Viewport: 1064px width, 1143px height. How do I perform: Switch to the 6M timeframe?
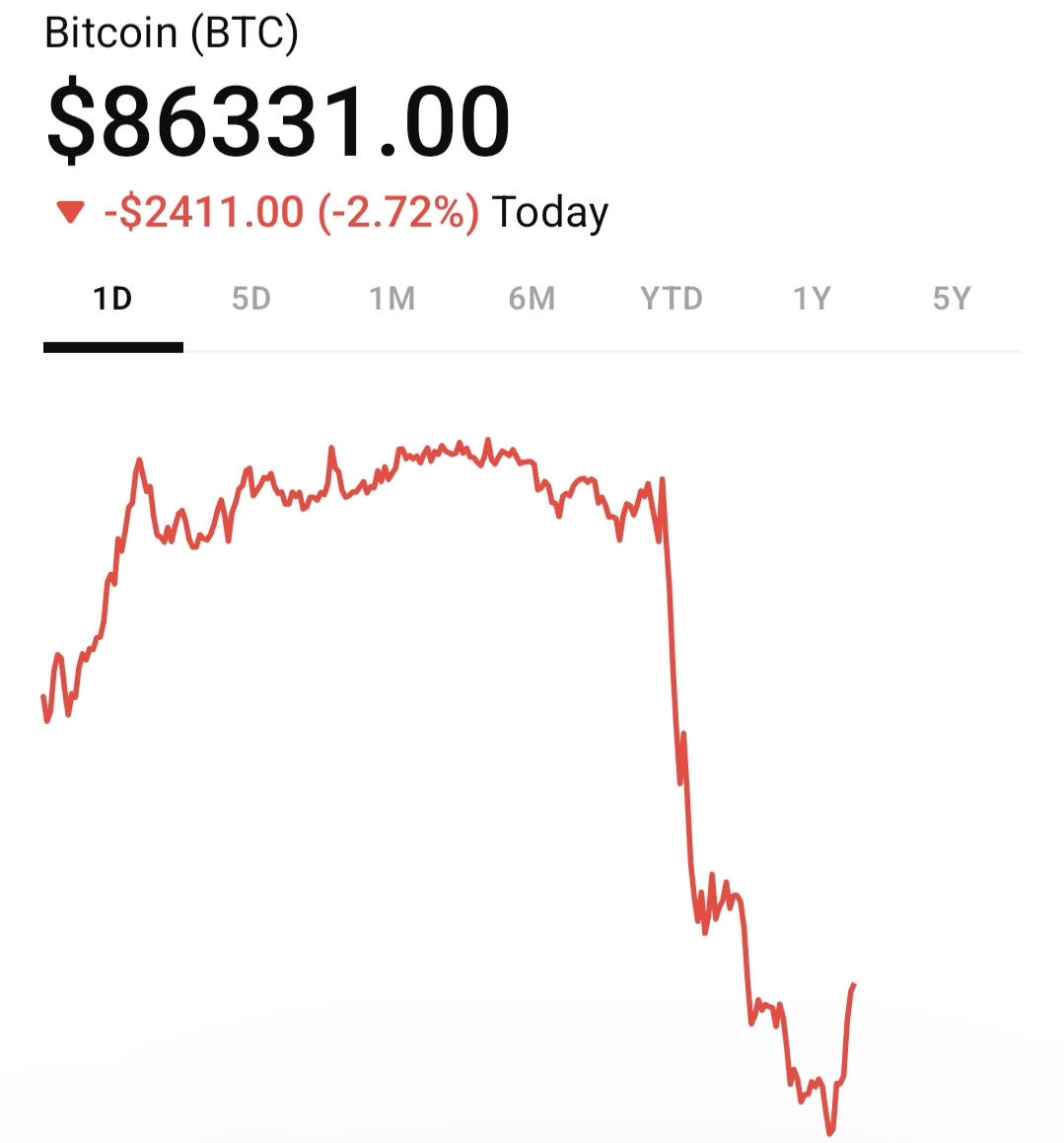coord(532,299)
